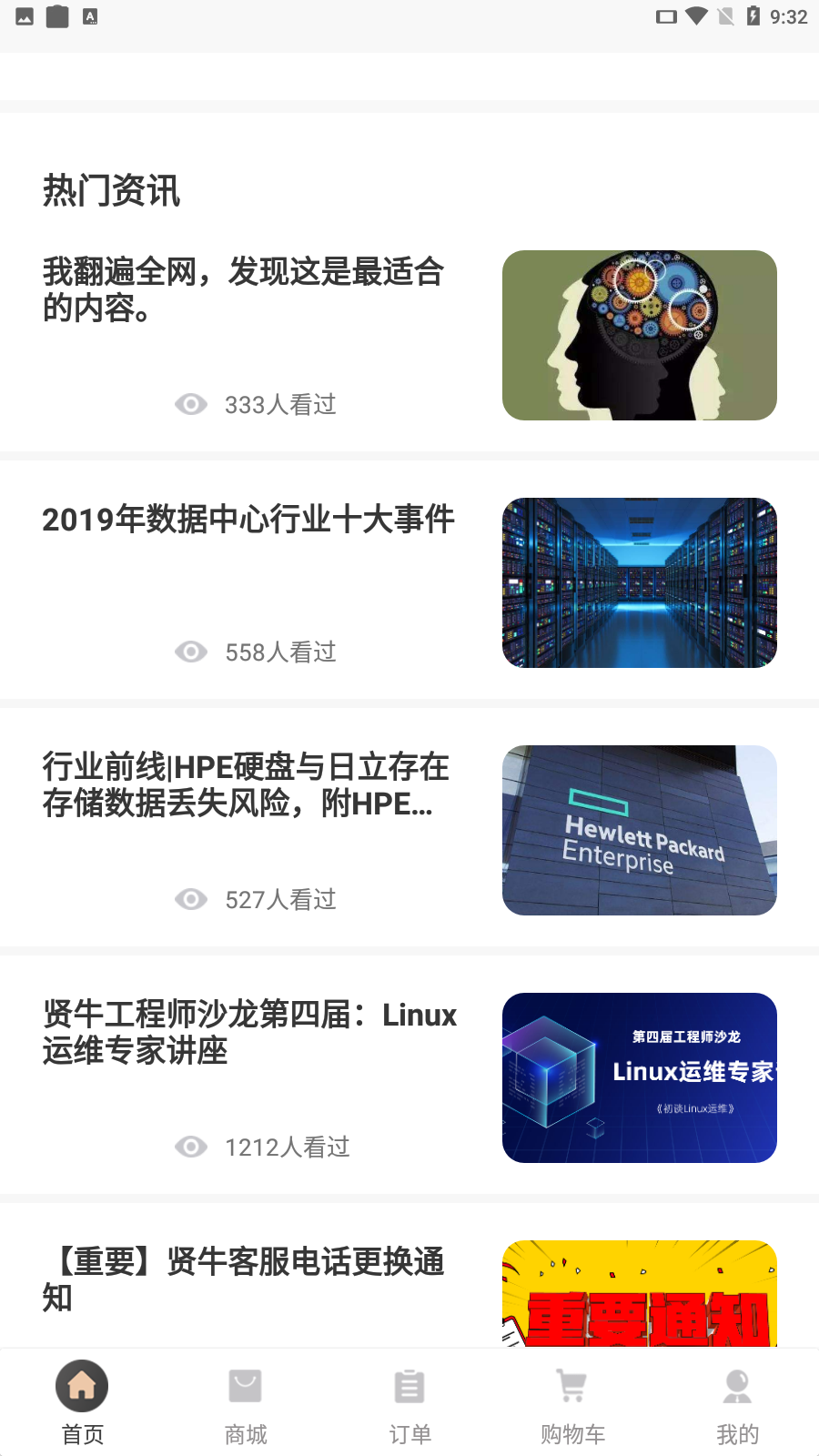
Task: Open the 贤牛客服电话更换通知 notice
Action: tap(244, 1281)
